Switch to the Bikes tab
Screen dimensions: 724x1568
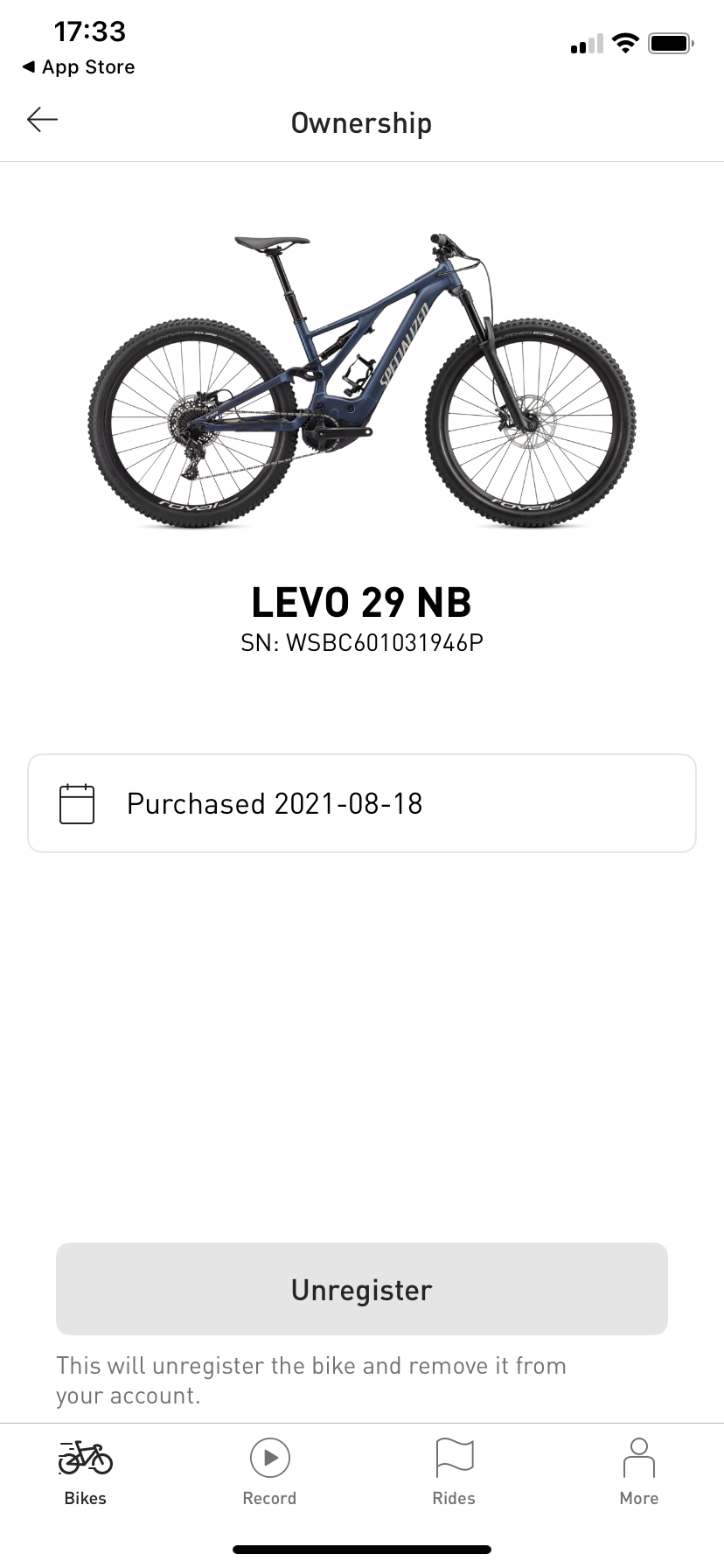[85, 1472]
